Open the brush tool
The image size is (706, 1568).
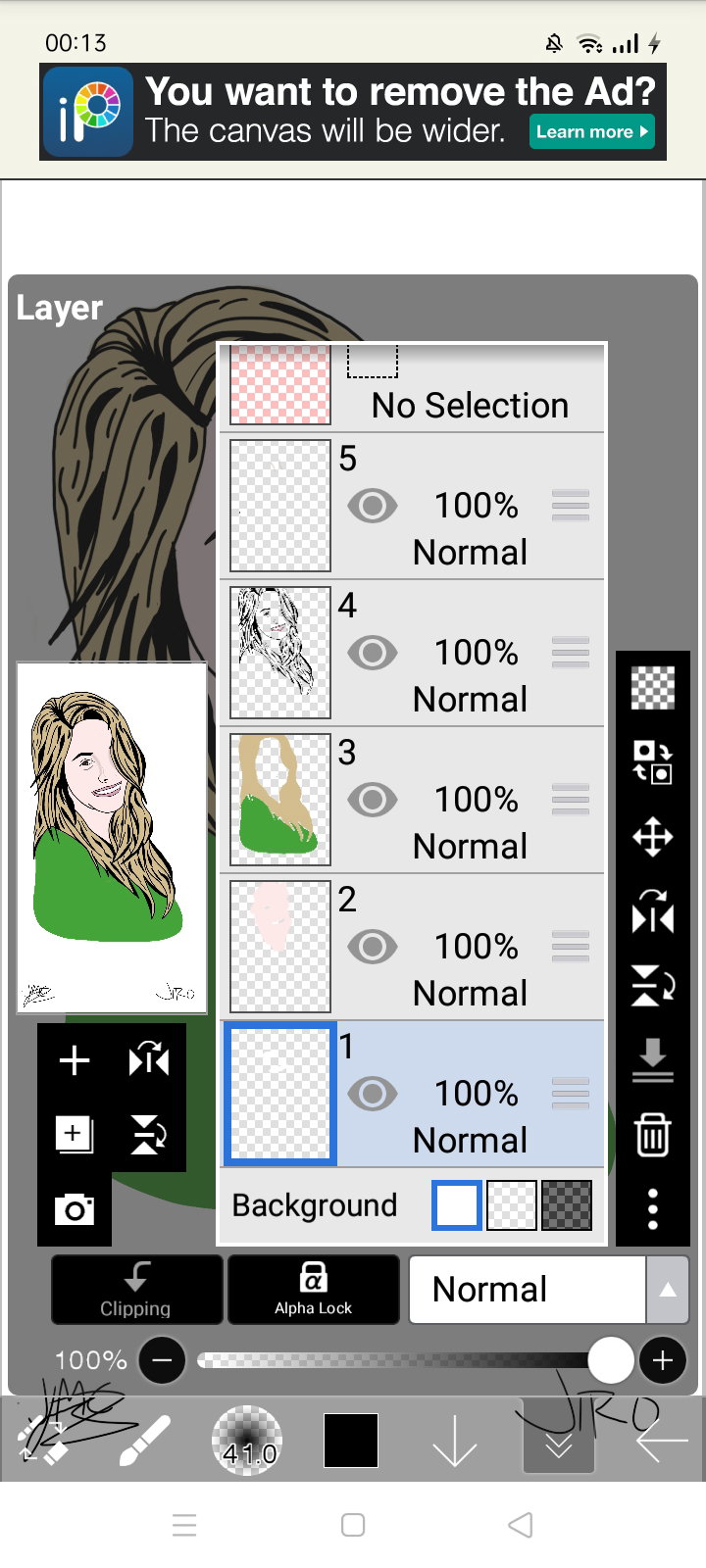point(146,1441)
